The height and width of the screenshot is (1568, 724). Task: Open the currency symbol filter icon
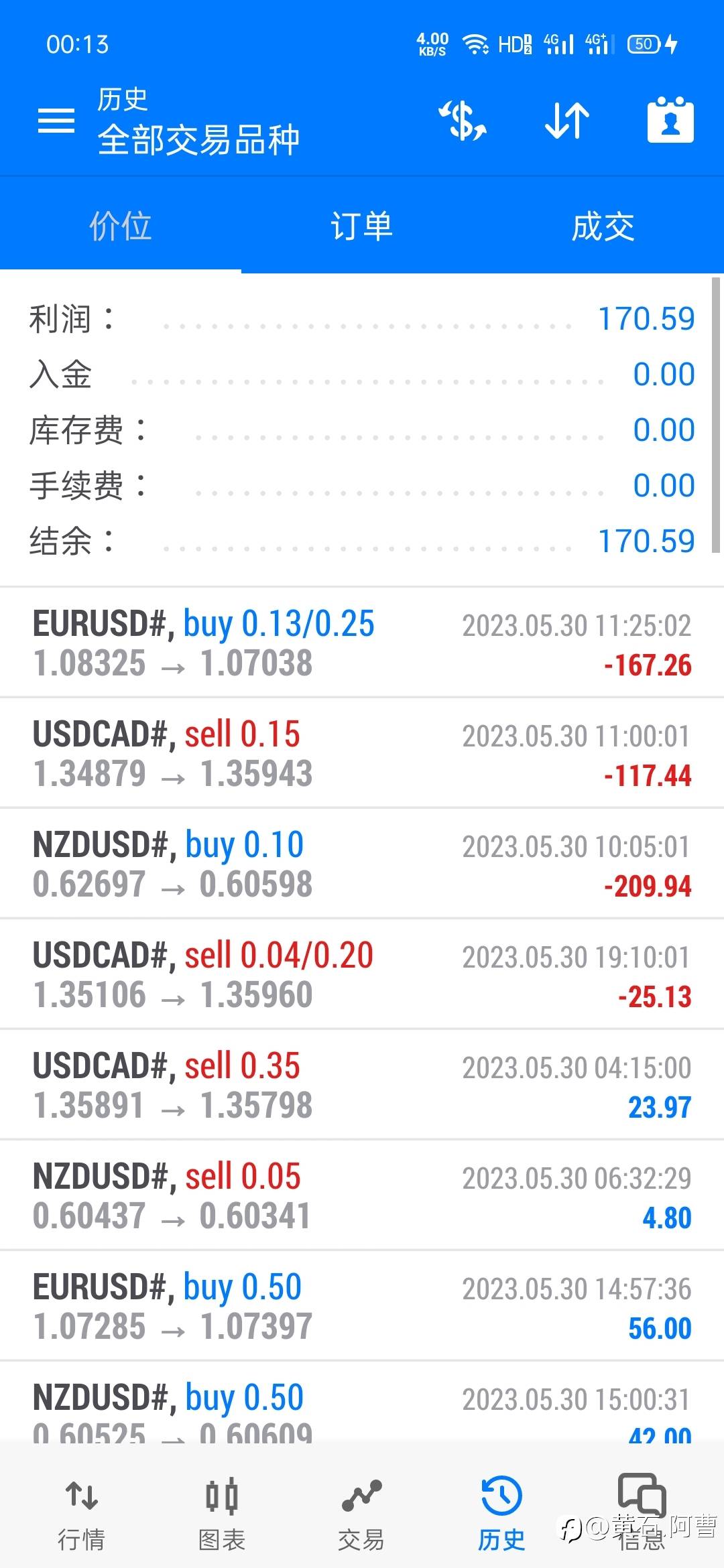point(462,121)
